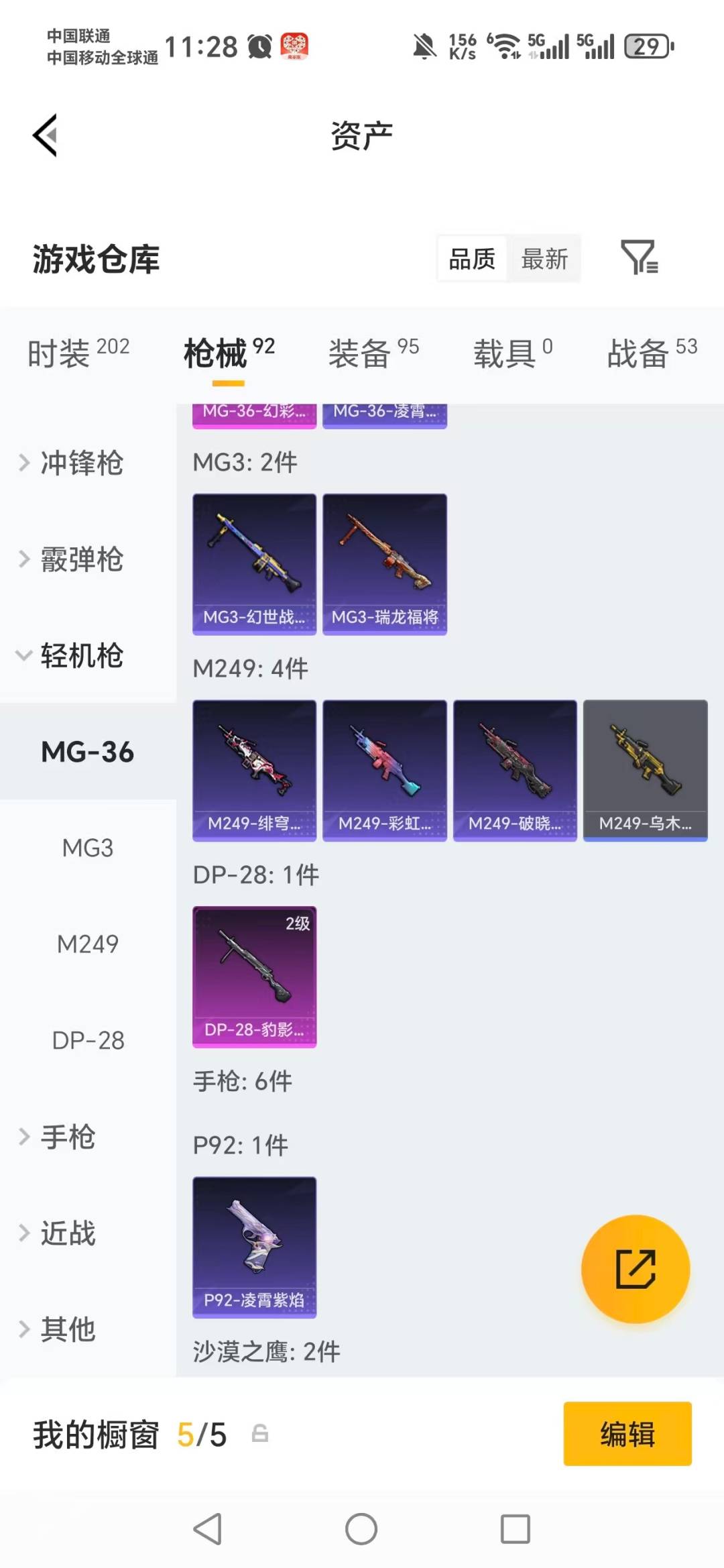
Task: Tap the 编辑 button
Action: (x=626, y=1434)
